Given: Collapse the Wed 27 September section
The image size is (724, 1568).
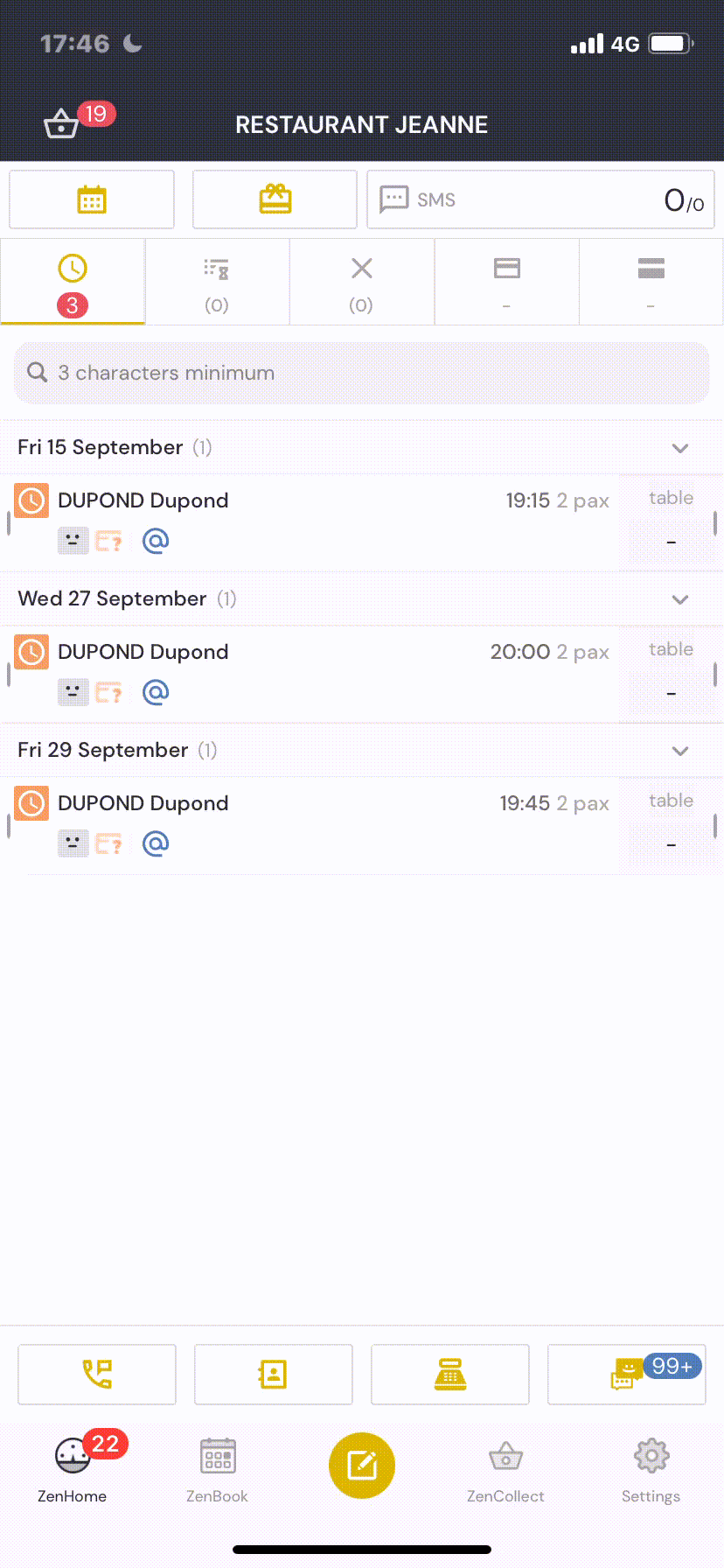Looking at the screenshot, I should [x=680, y=599].
